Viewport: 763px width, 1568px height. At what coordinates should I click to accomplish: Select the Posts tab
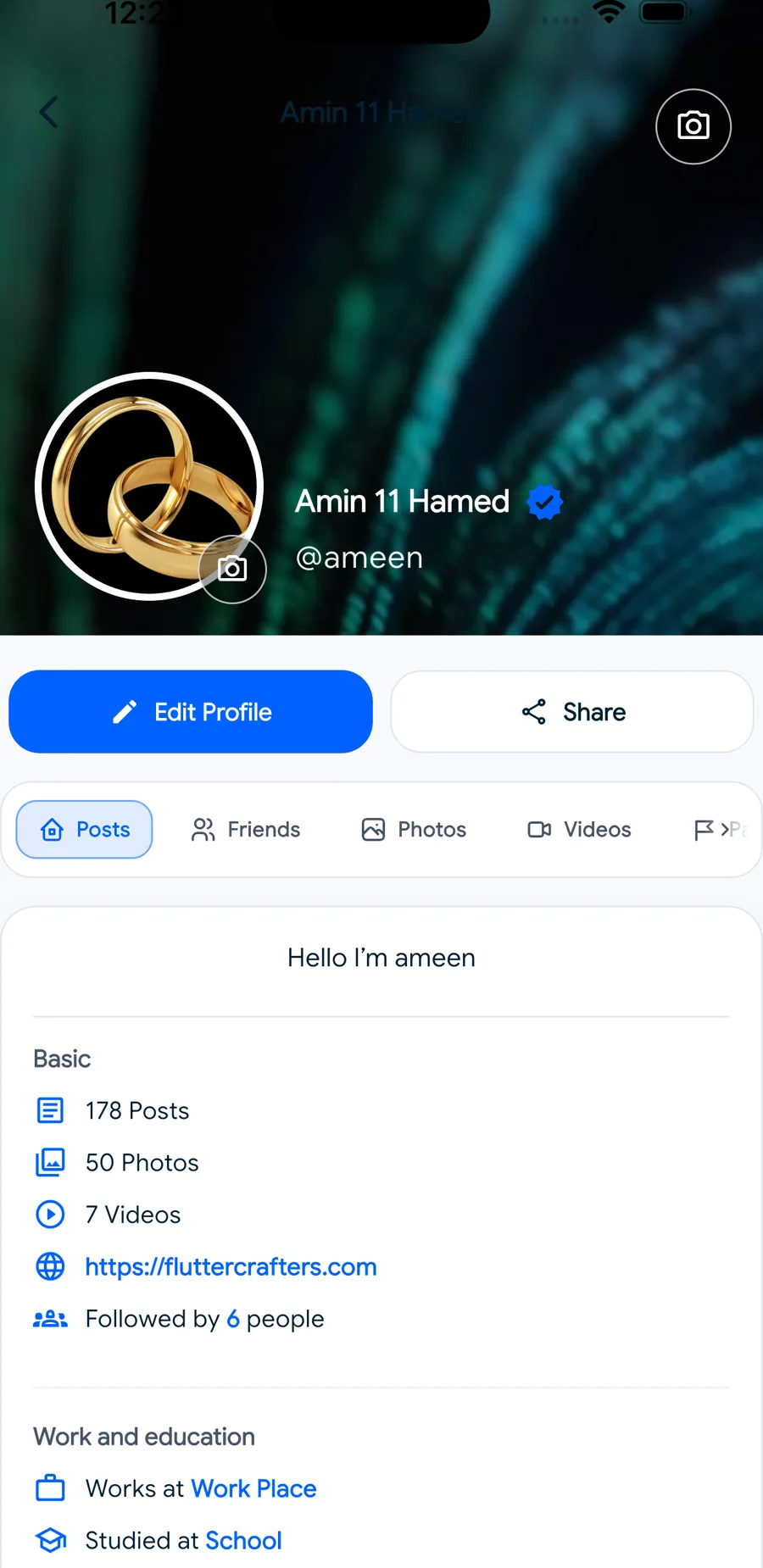pos(85,829)
